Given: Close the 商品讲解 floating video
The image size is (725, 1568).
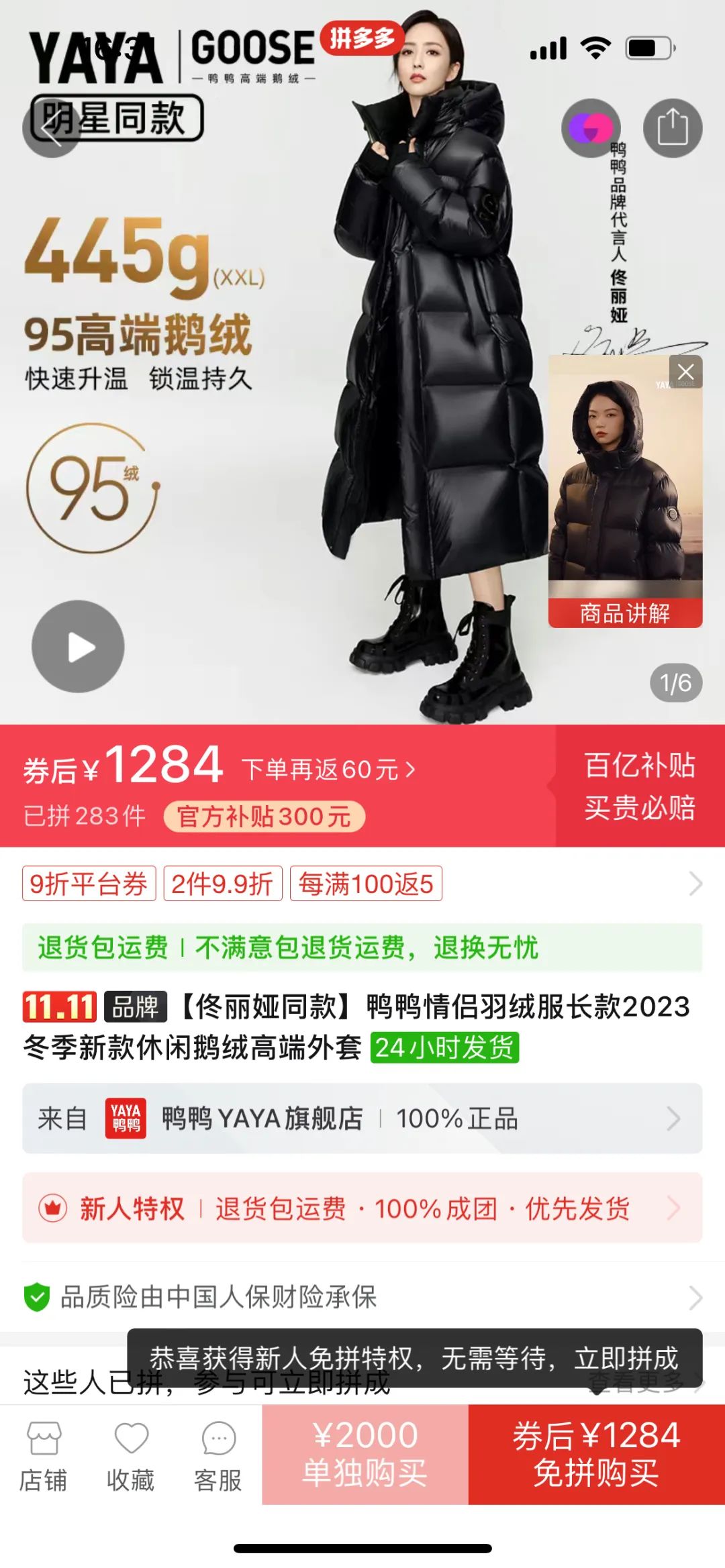Looking at the screenshot, I should point(685,372).
